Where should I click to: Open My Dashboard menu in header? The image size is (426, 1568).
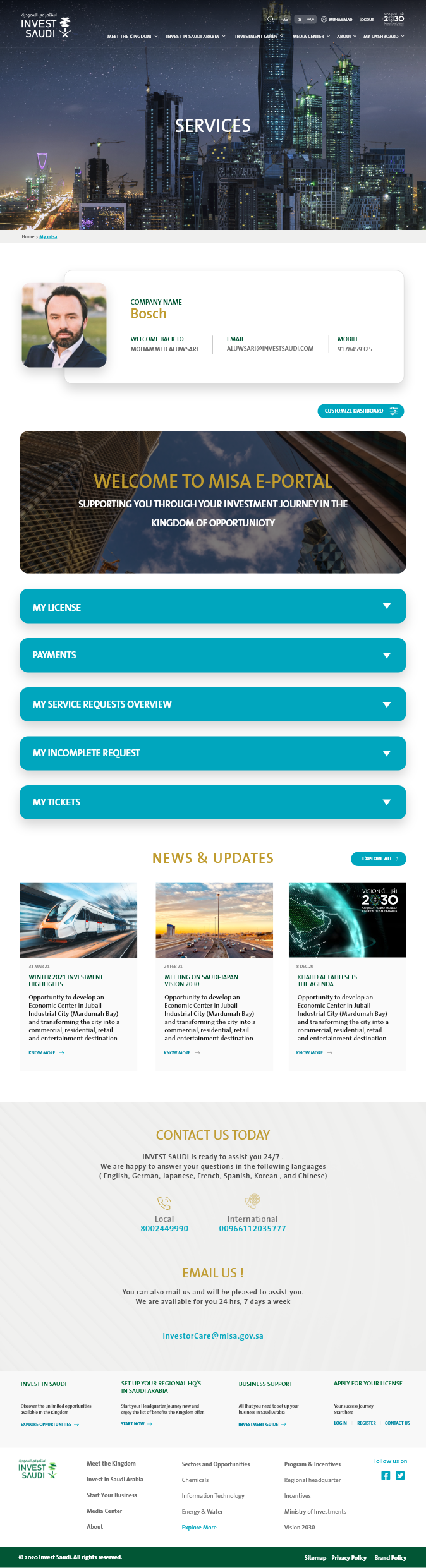click(384, 37)
